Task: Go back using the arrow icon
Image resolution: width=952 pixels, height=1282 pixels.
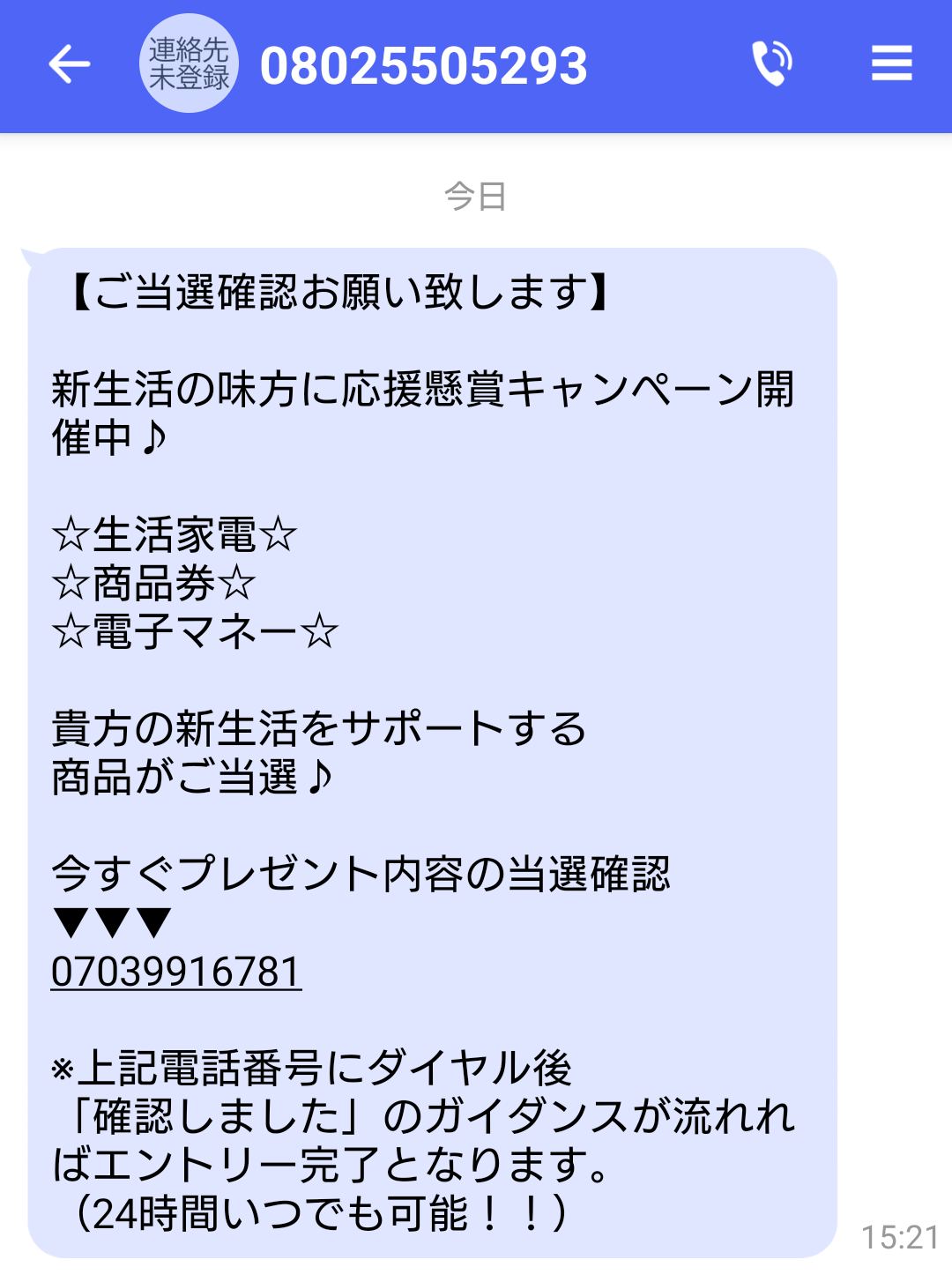Action: [70, 64]
